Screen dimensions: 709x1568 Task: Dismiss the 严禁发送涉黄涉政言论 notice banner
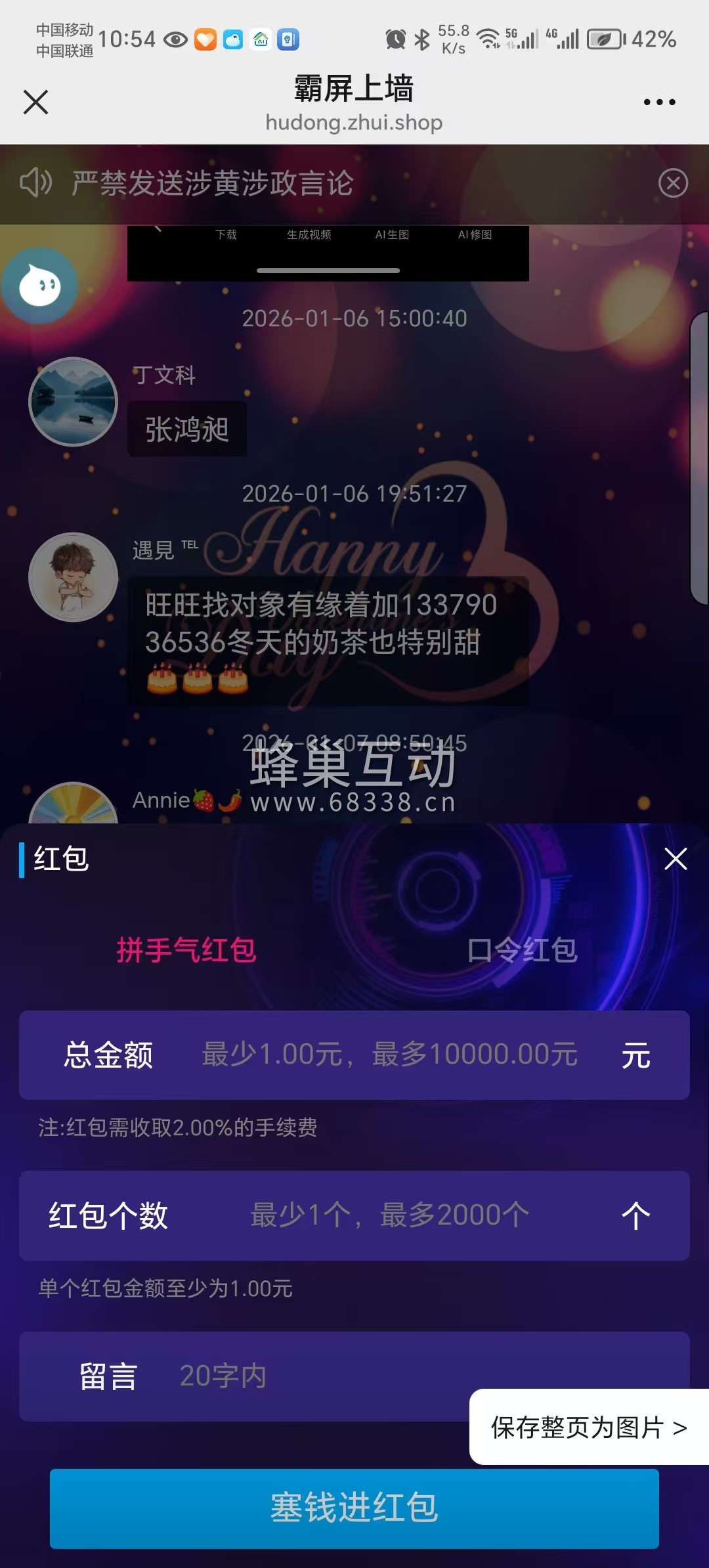click(673, 183)
